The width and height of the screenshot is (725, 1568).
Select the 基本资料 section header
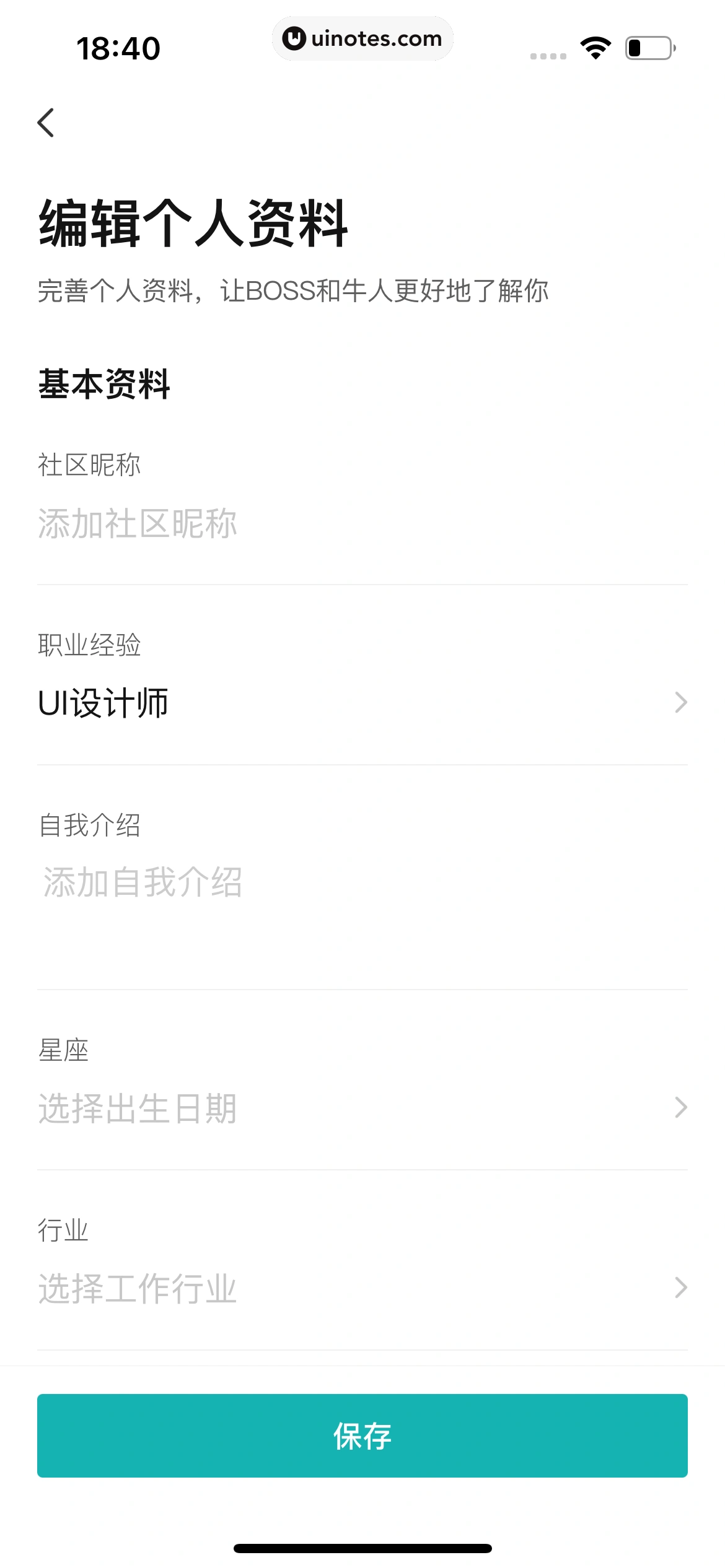[x=104, y=385]
